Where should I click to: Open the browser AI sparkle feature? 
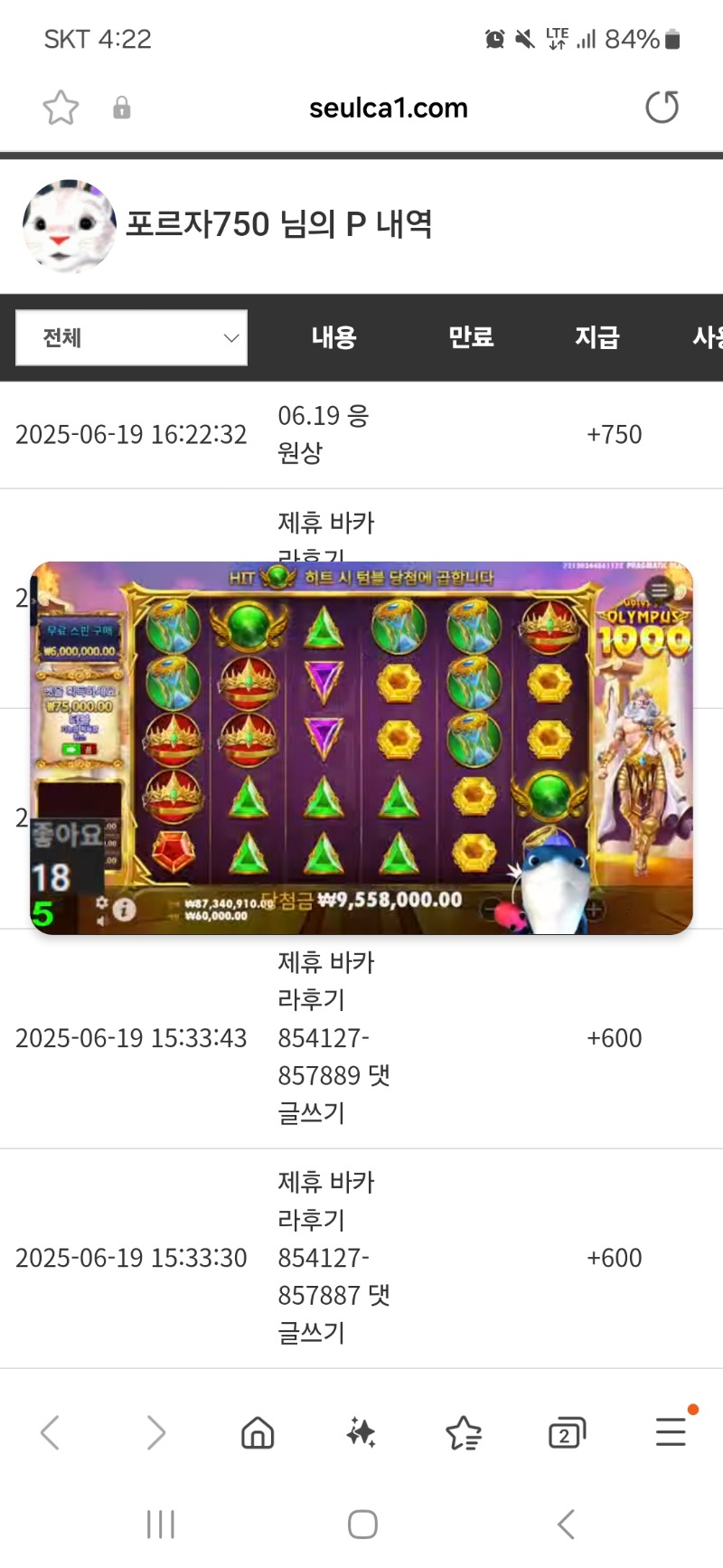(x=361, y=1432)
